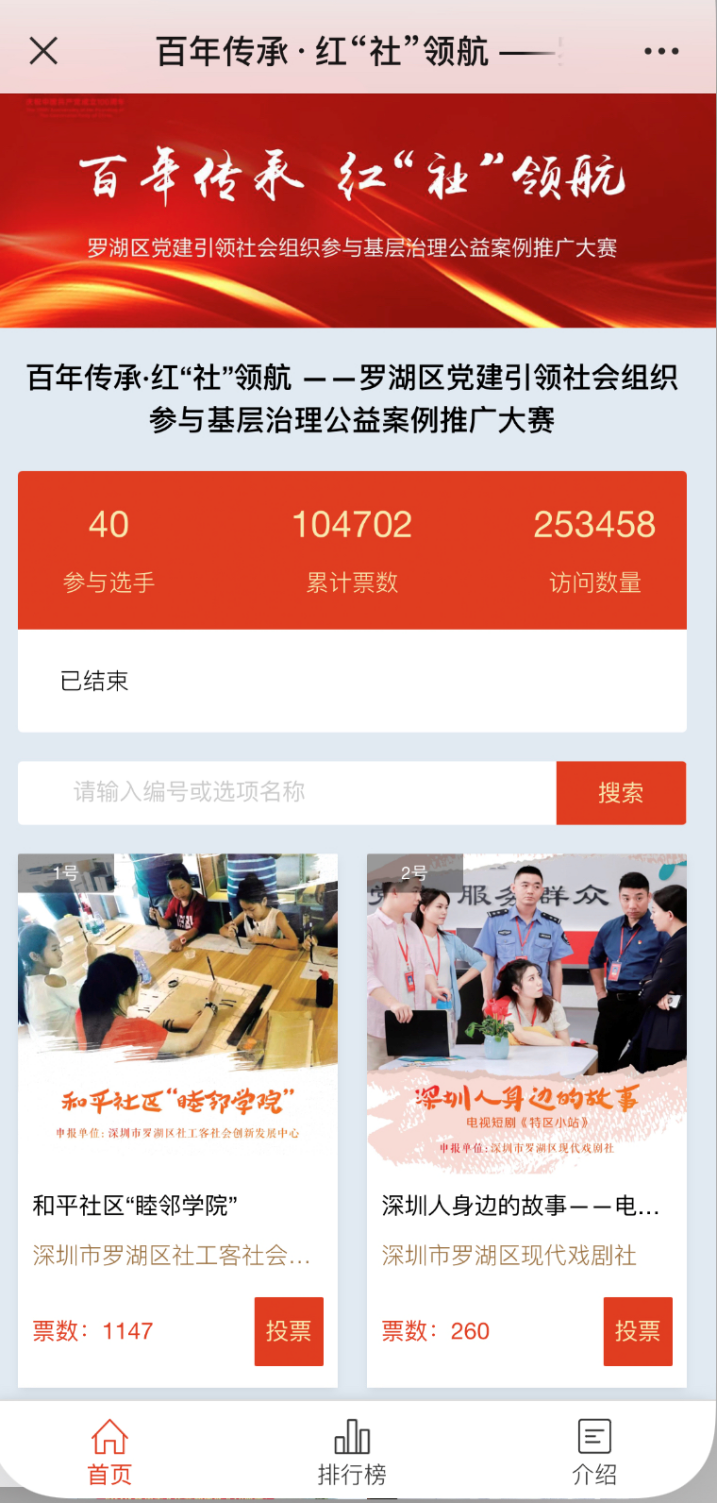Open the three-dot overflow menu
717x1503 pixels.
tap(661, 52)
